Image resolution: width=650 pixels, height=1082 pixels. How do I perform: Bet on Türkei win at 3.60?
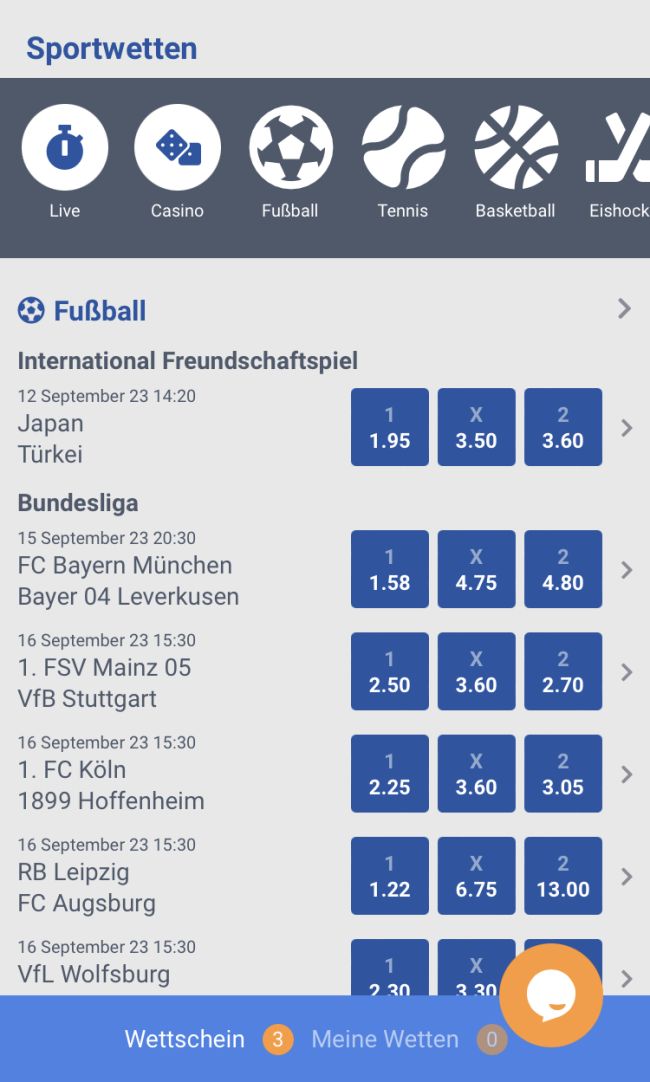563,427
